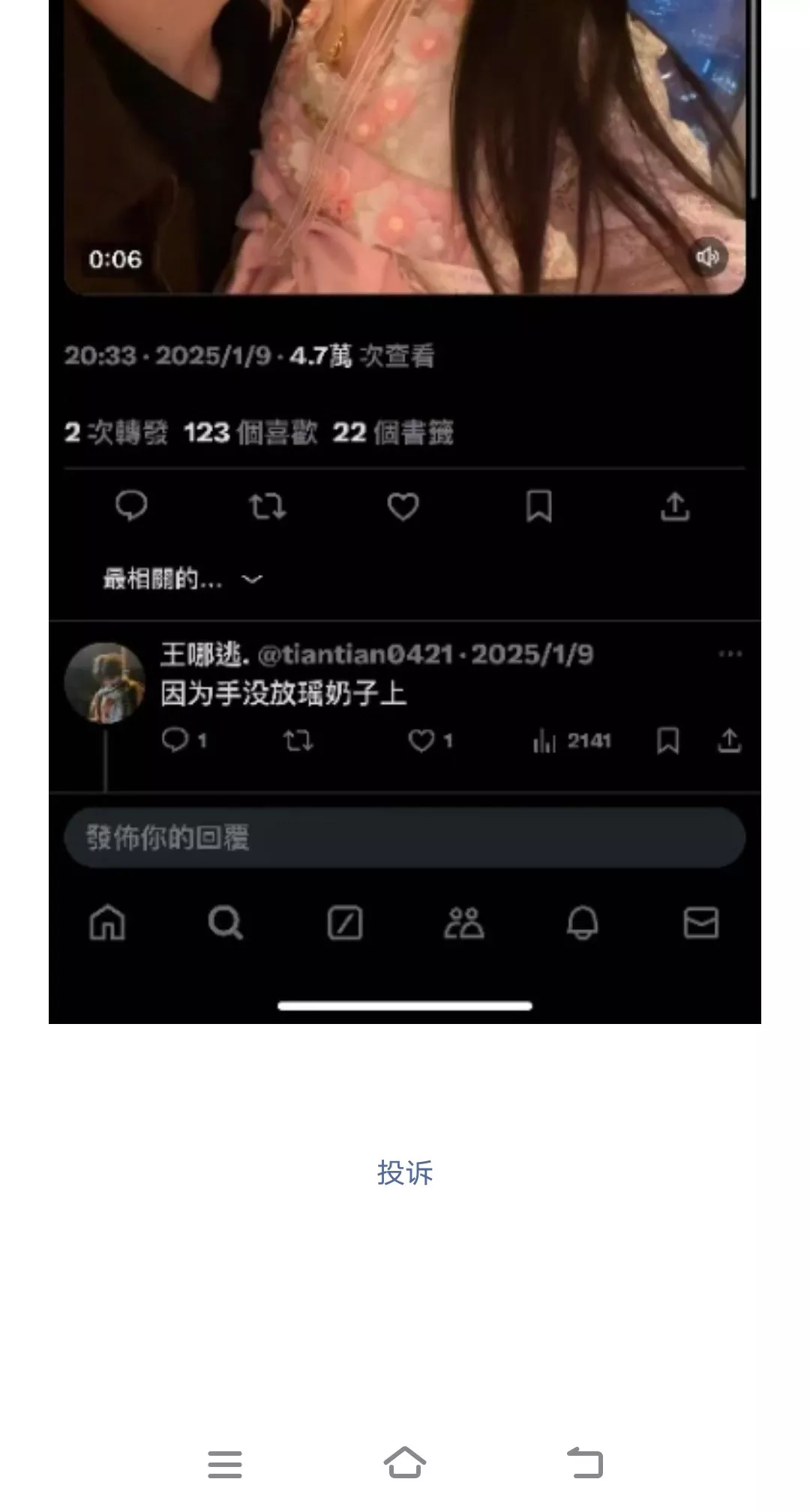The width and height of the screenshot is (810, 1512).
Task: Go back with the system back button
Action: coord(585,1463)
